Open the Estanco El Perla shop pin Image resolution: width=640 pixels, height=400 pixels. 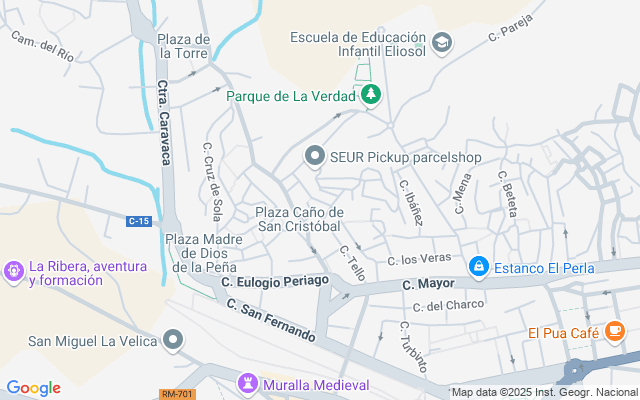(479, 267)
